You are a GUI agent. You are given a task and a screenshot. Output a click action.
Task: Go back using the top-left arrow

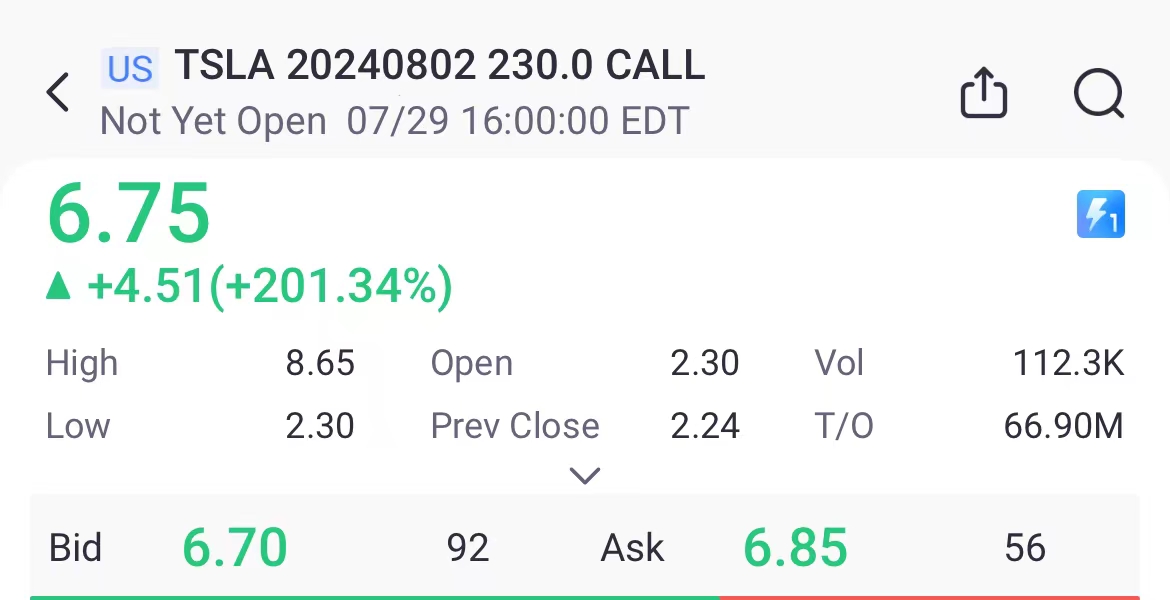point(58,92)
